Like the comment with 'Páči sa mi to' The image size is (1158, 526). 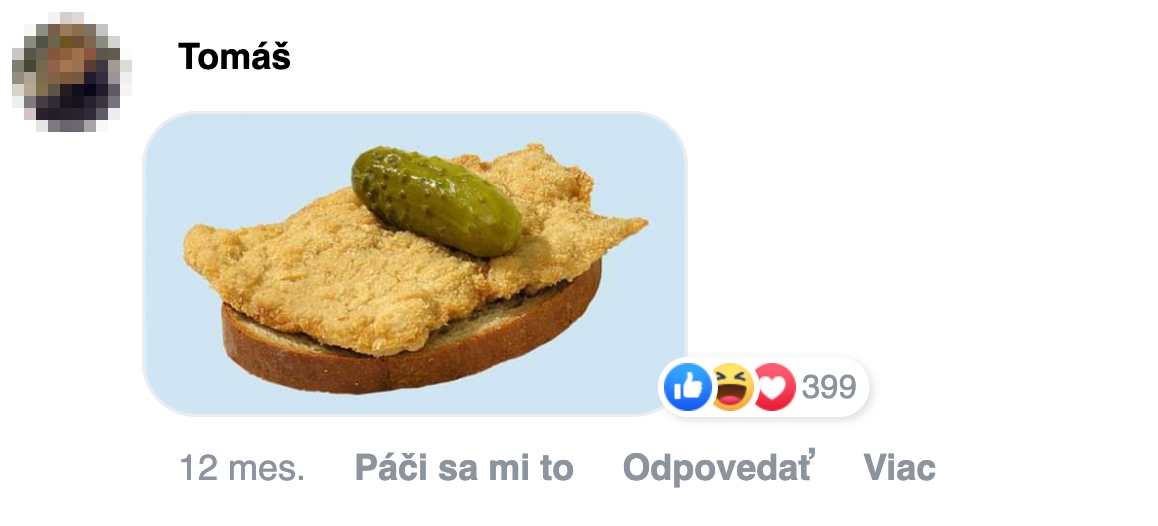(x=464, y=468)
